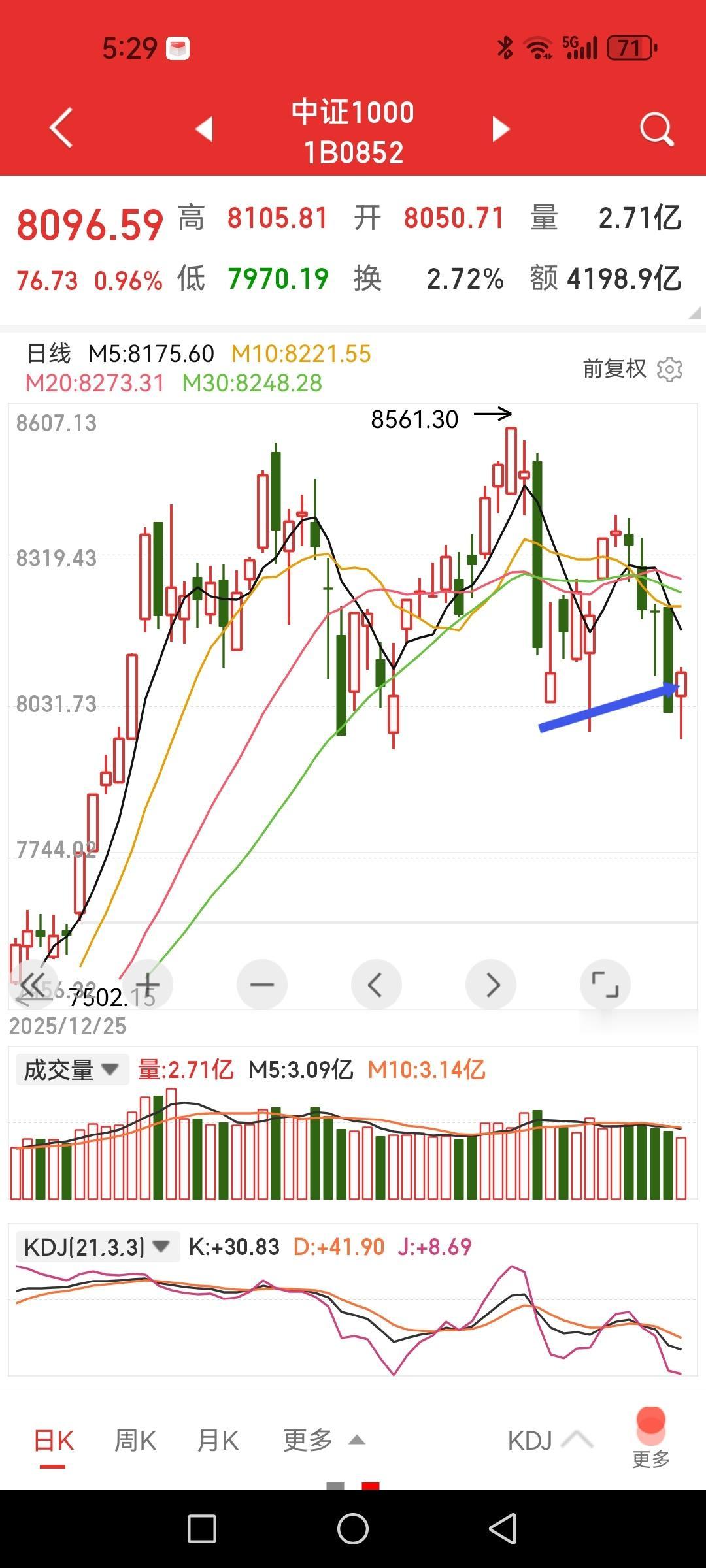The height and width of the screenshot is (1568, 706).
Task: Expand the KDJ indicator selector
Action: (549, 1440)
